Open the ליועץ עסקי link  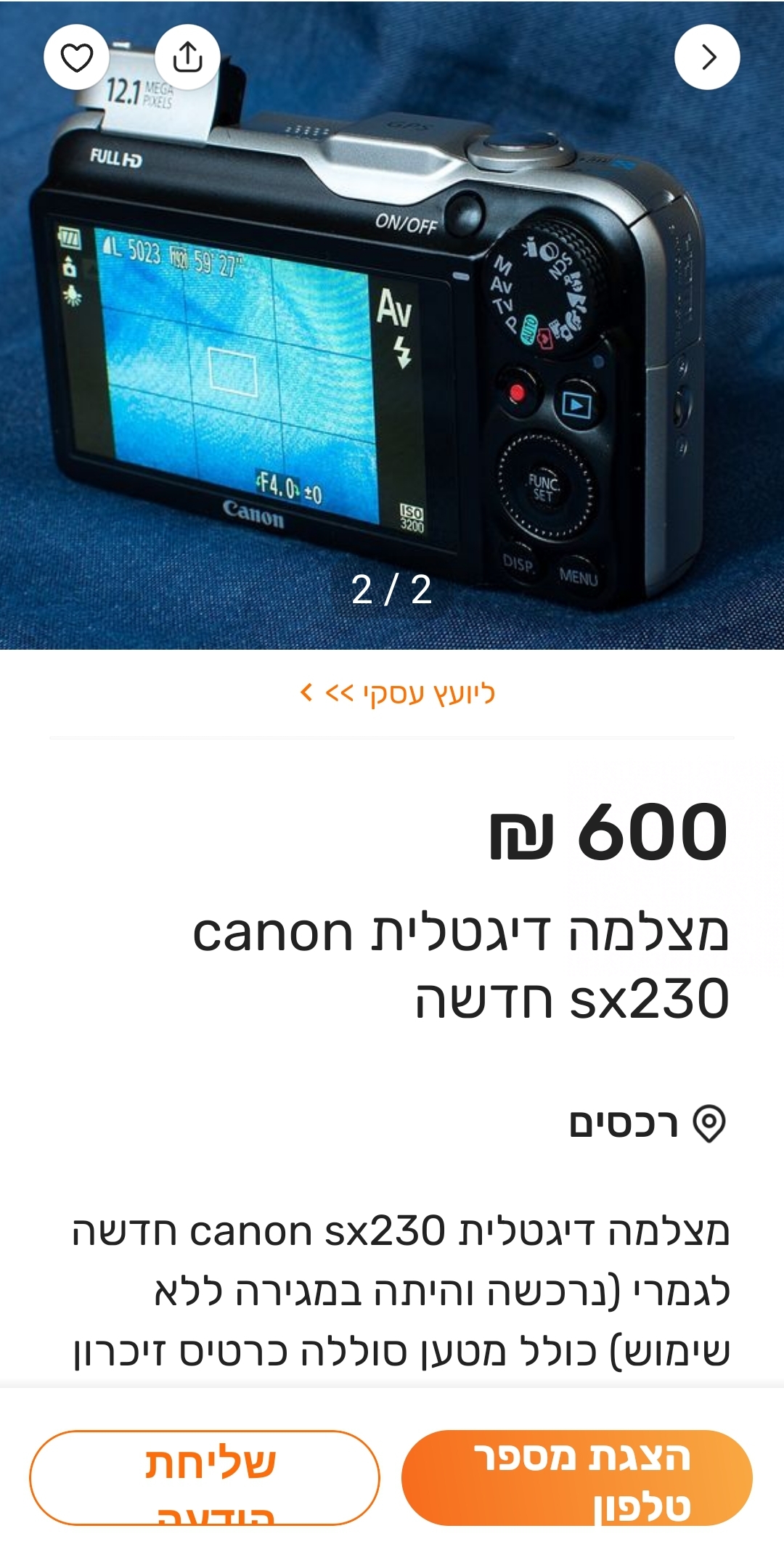pyautogui.click(x=398, y=693)
